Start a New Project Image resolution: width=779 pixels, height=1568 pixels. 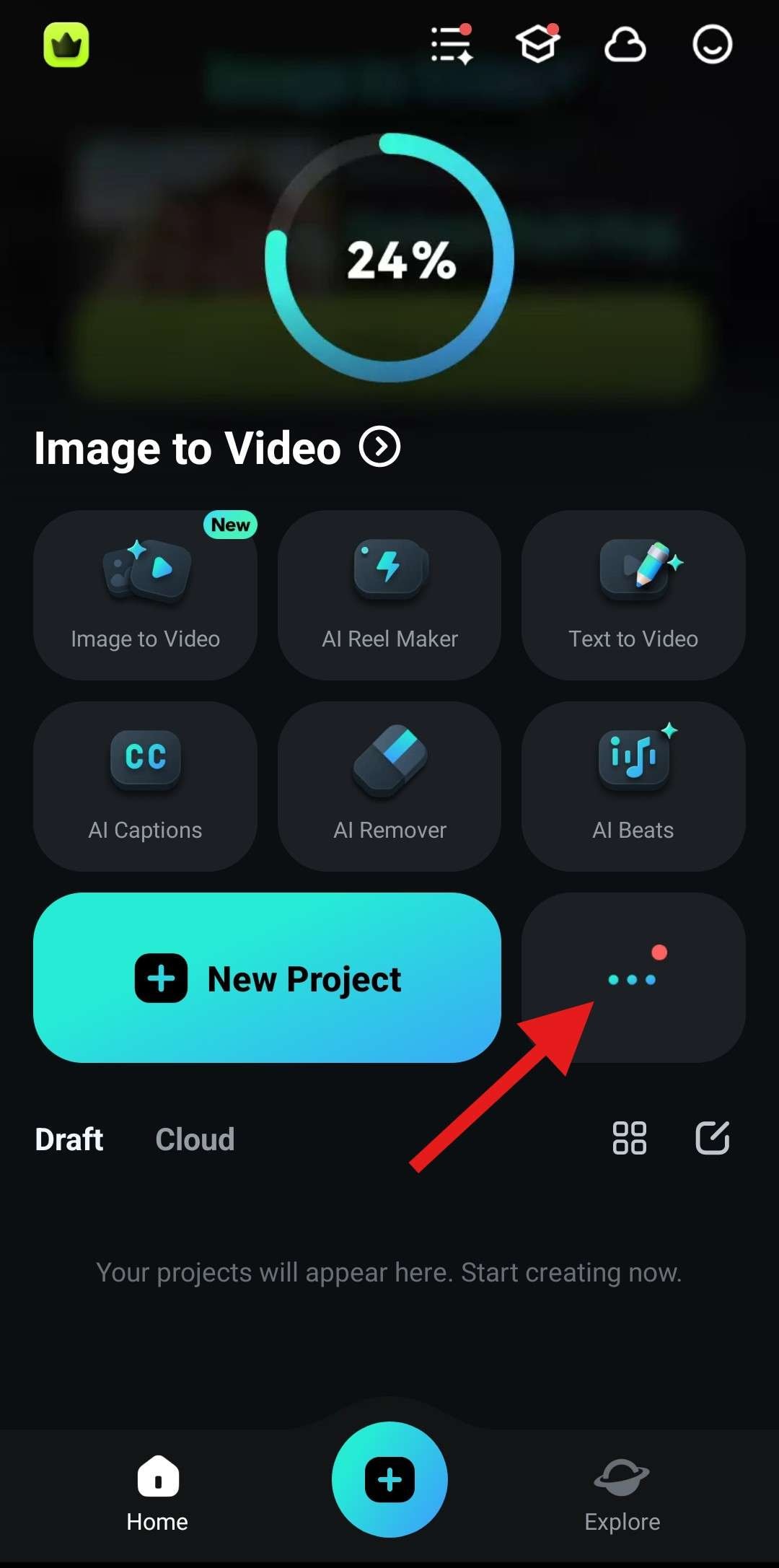267,978
